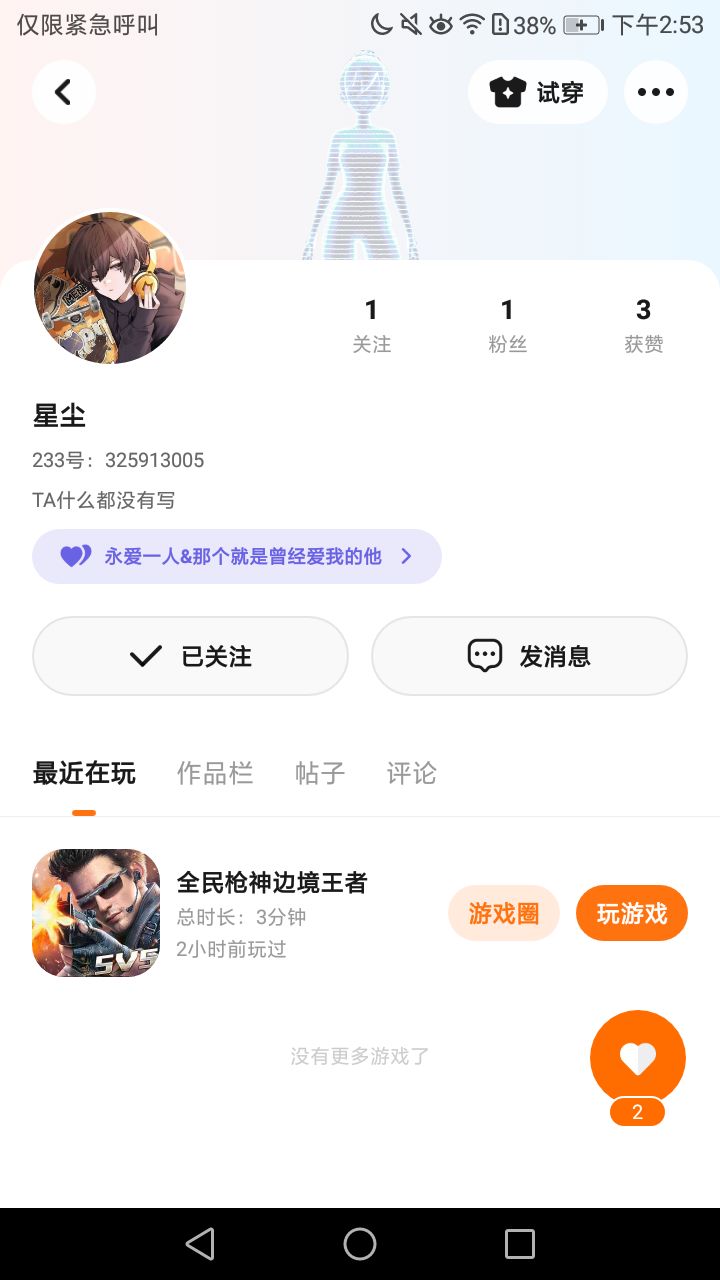Open the 永爱一人 couple banner
The image size is (720, 1280).
237,556
